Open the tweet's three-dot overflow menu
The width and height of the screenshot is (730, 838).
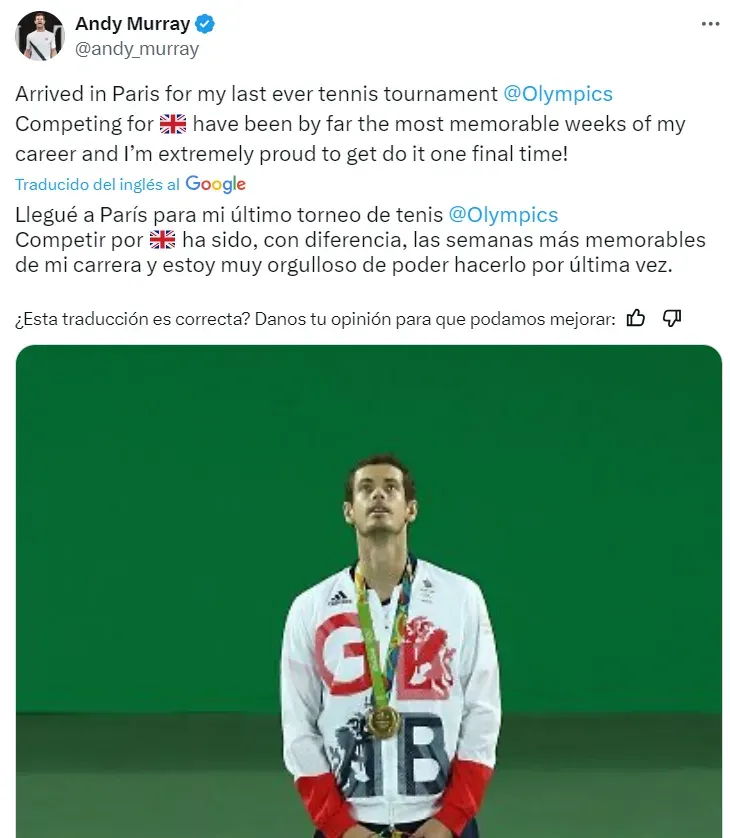[709, 24]
